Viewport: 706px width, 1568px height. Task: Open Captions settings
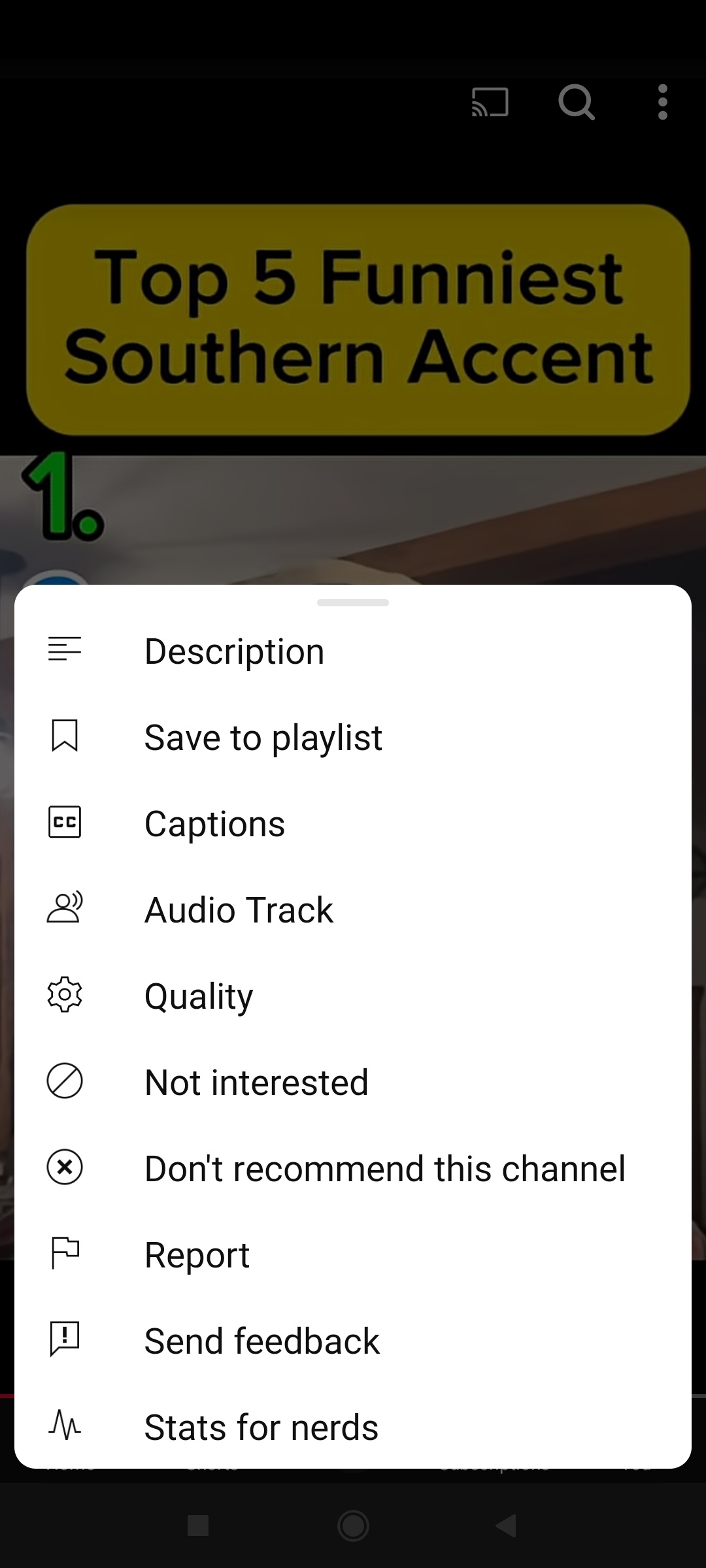point(214,824)
